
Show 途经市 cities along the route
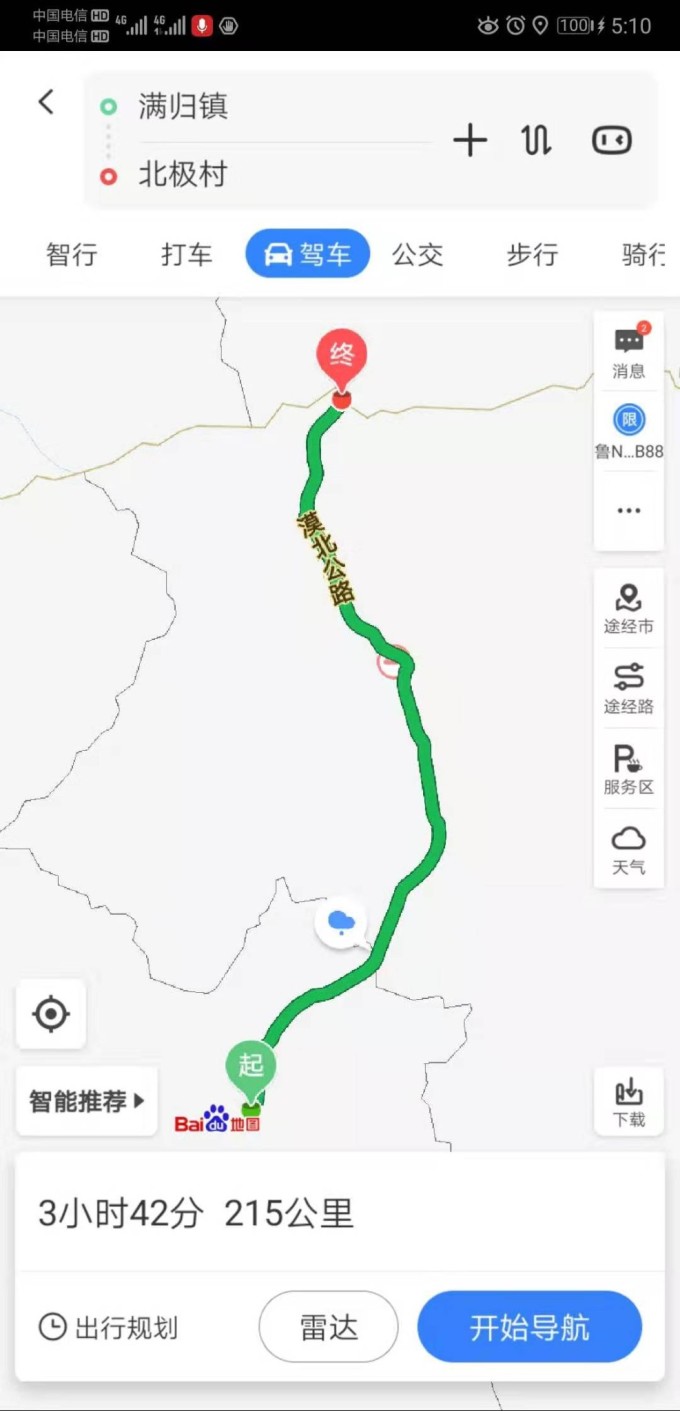(x=629, y=609)
